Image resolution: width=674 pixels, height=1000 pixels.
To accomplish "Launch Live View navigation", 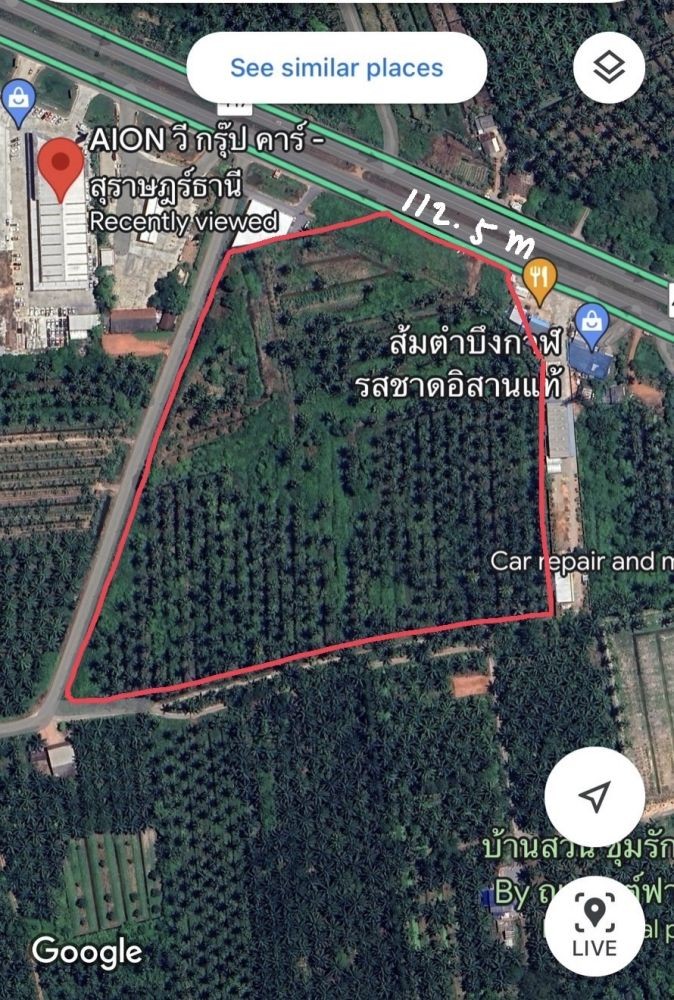I will click(x=594, y=926).
